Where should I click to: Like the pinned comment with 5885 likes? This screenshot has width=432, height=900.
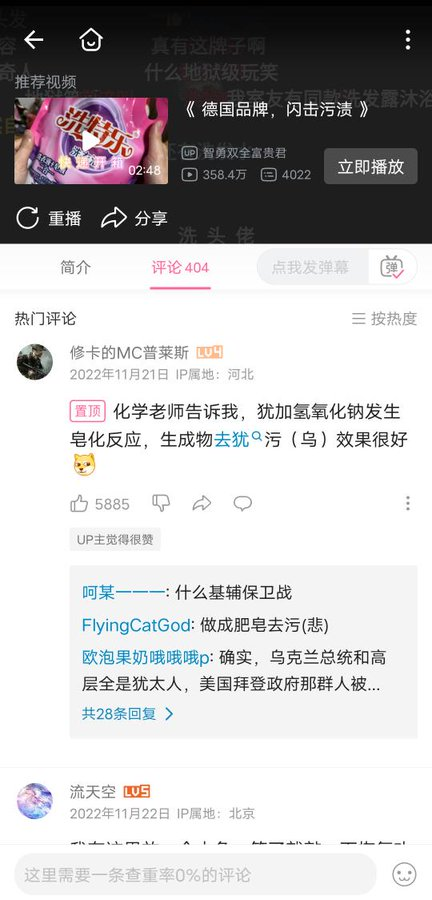point(100,504)
